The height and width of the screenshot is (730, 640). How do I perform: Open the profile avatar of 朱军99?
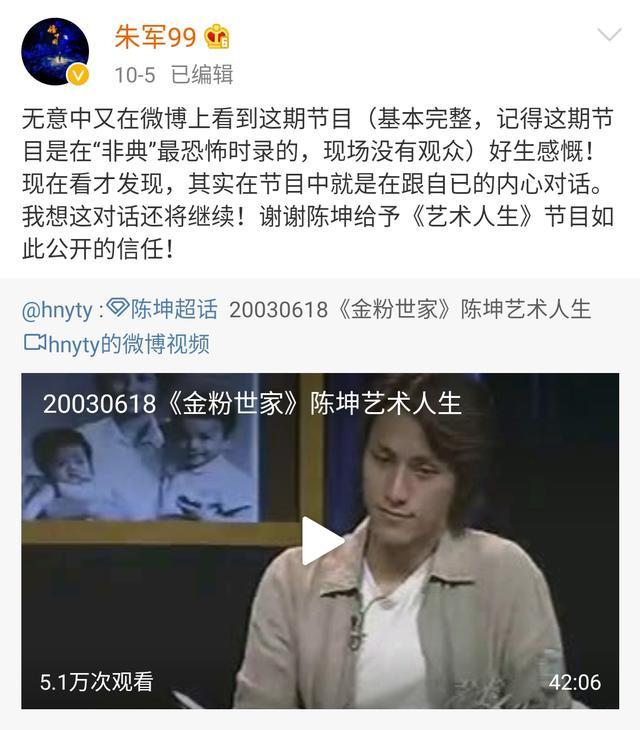point(55,52)
